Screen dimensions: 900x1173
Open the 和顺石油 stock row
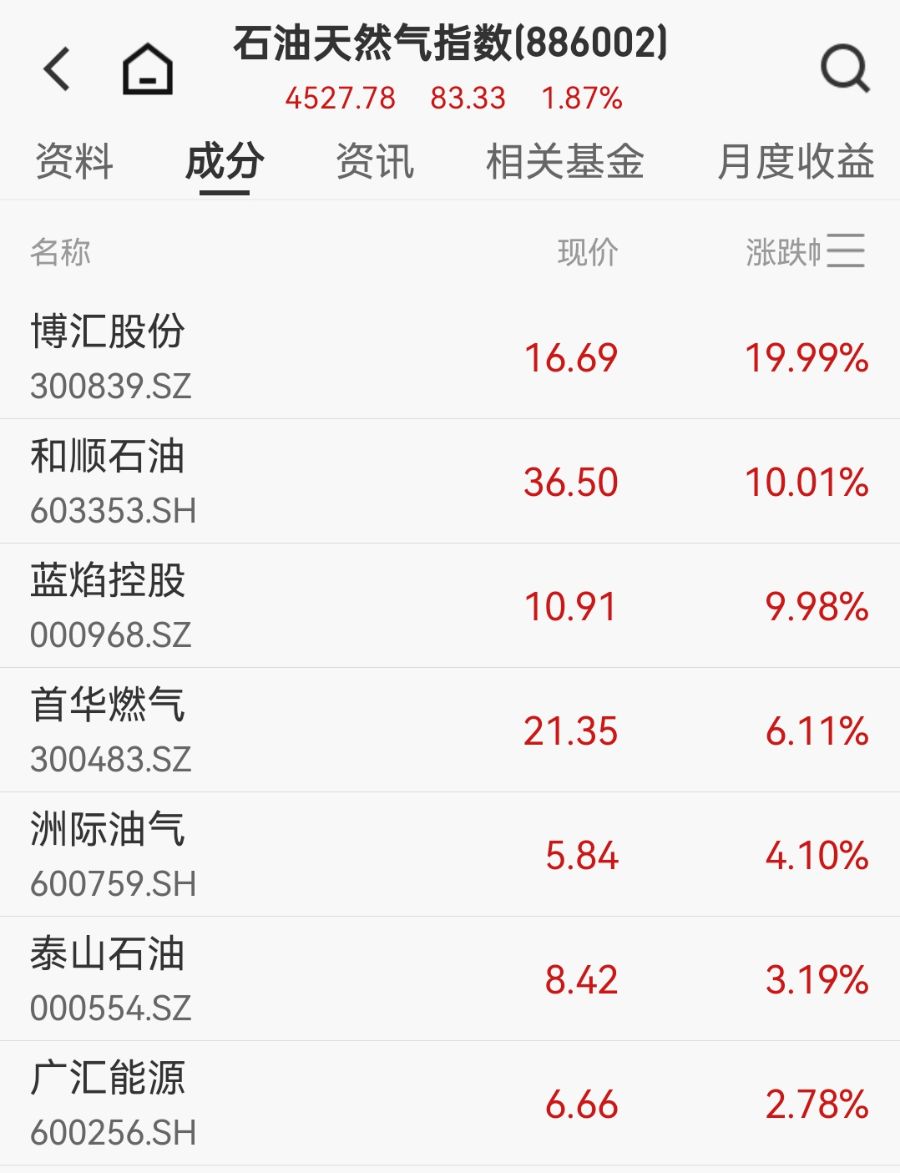coord(450,482)
